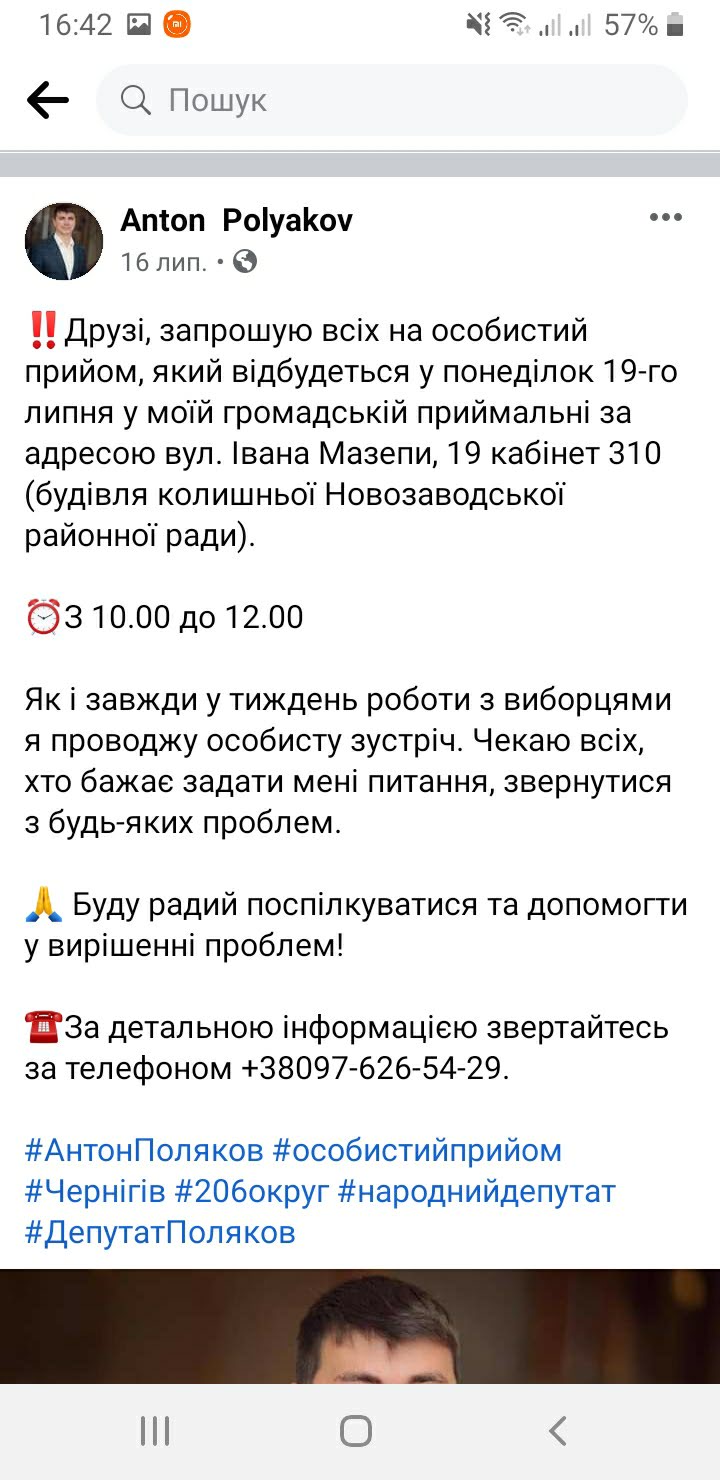
Task: Open recent apps from the navigation bar
Action: pyautogui.click(x=155, y=1431)
